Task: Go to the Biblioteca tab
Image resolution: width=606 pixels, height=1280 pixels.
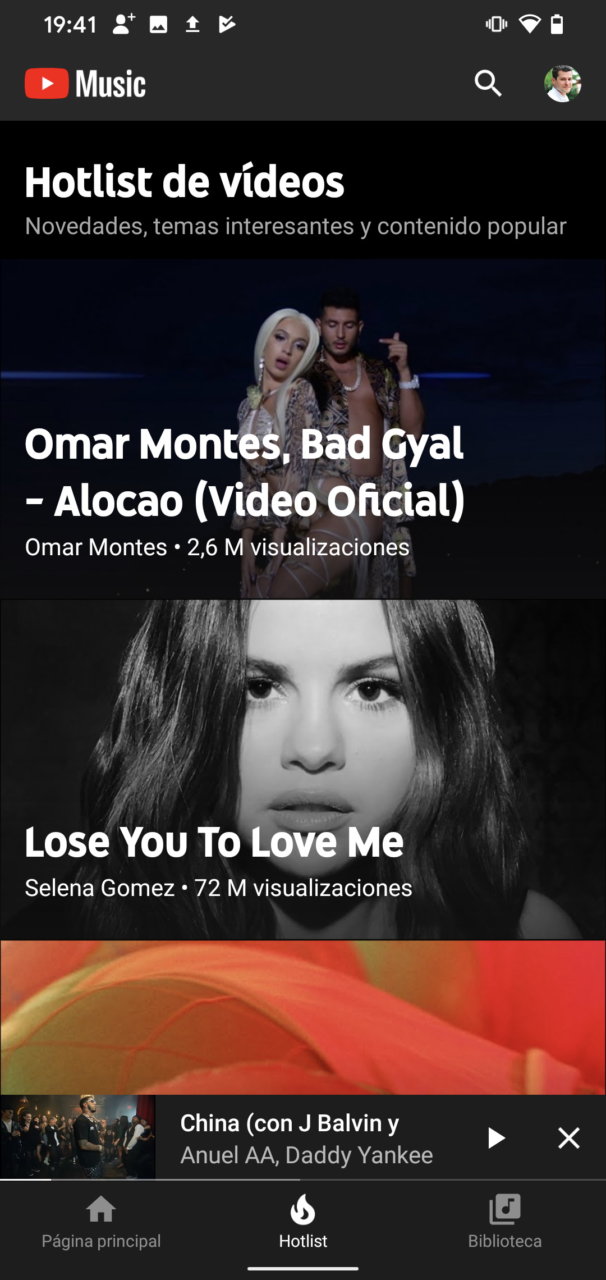Action: [505, 1223]
